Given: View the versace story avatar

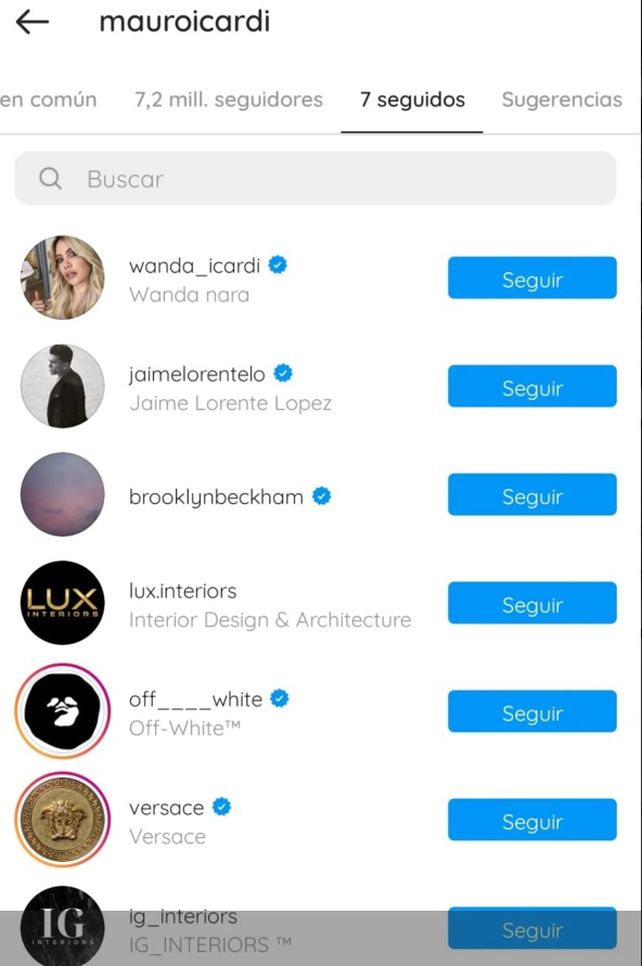Looking at the screenshot, I should click(62, 820).
